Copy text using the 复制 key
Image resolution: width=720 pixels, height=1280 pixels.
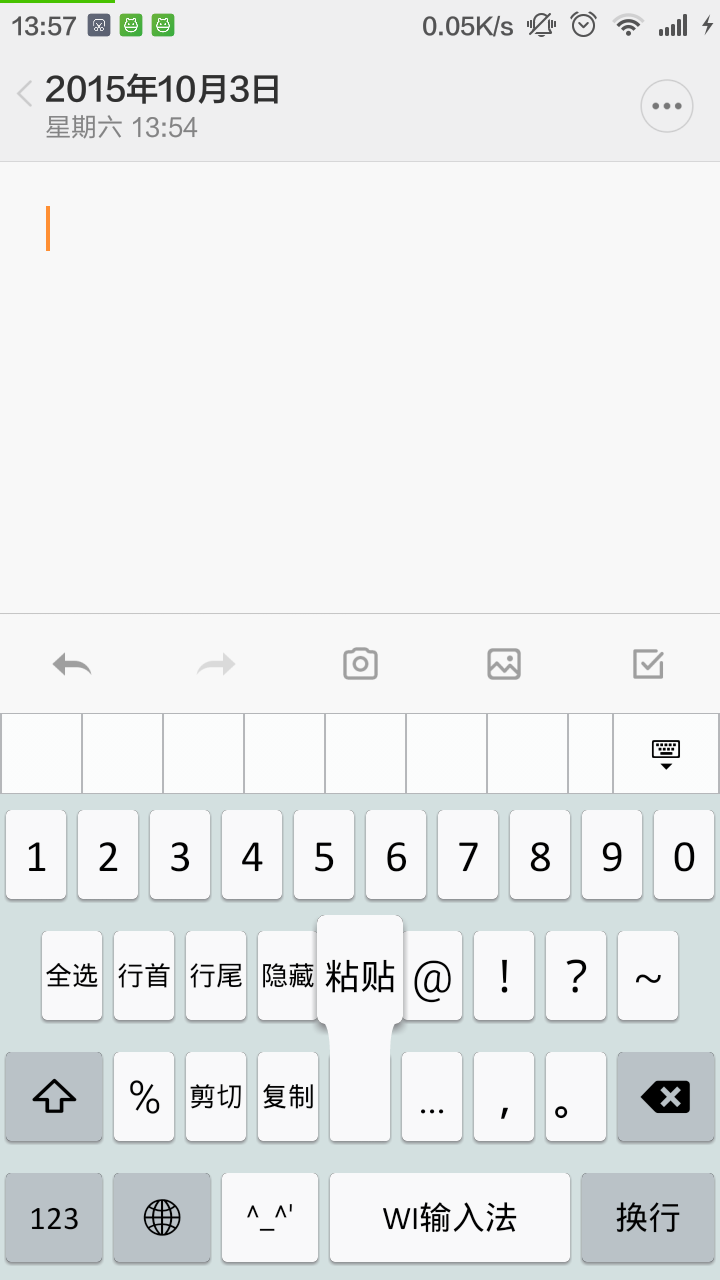[x=287, y=1096]
